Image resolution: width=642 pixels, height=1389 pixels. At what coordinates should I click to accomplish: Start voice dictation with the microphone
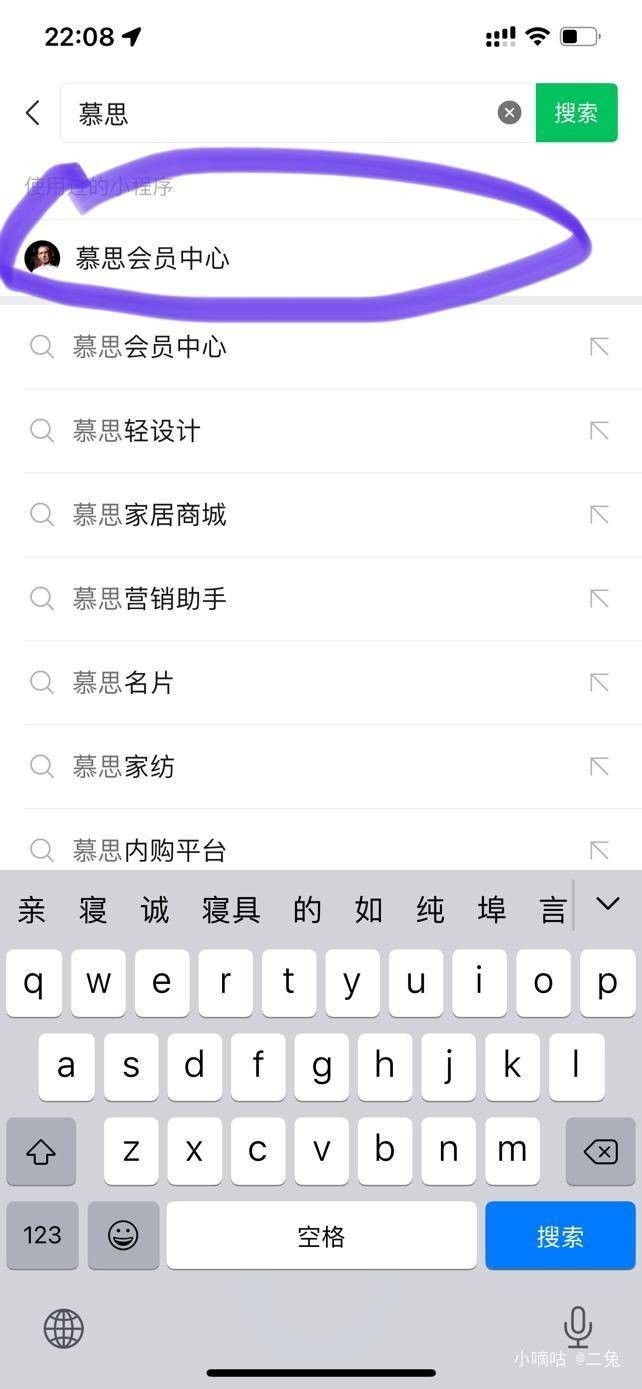coord(577,1328)
